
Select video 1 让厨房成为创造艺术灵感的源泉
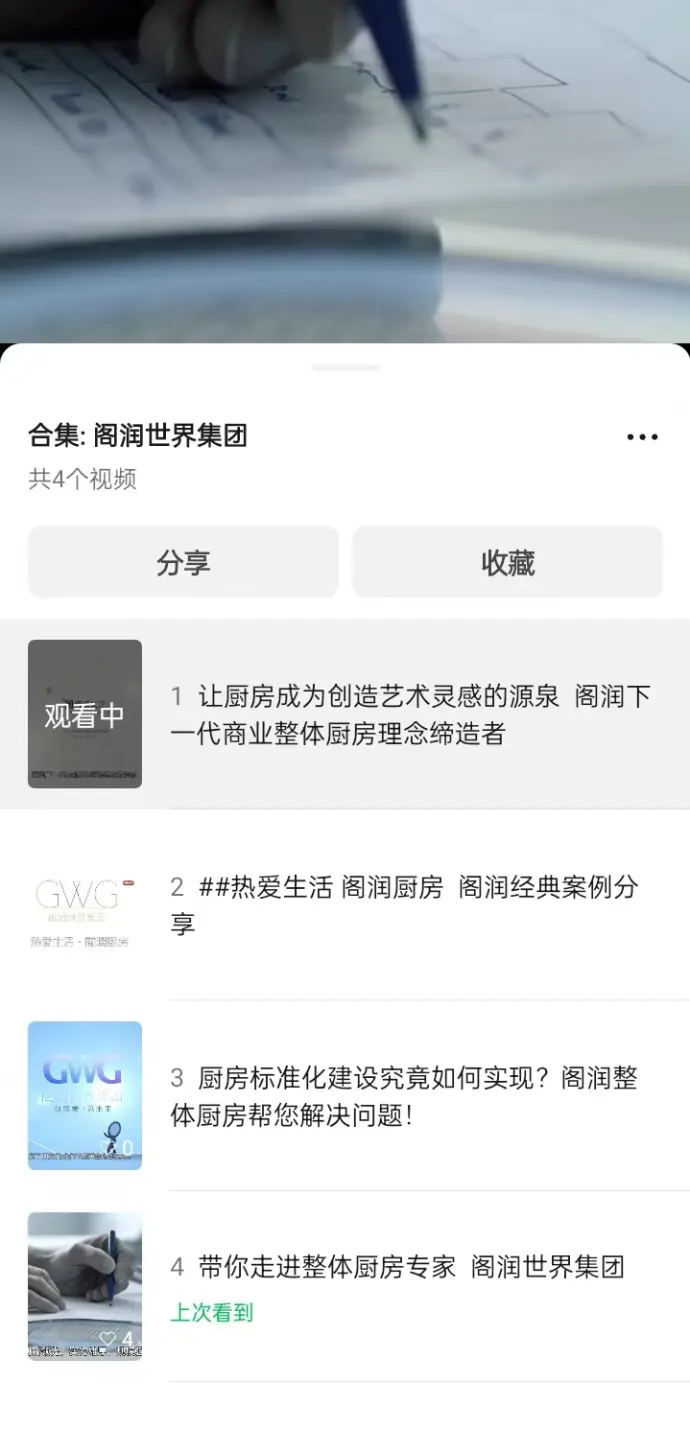(x=410, y=715)
